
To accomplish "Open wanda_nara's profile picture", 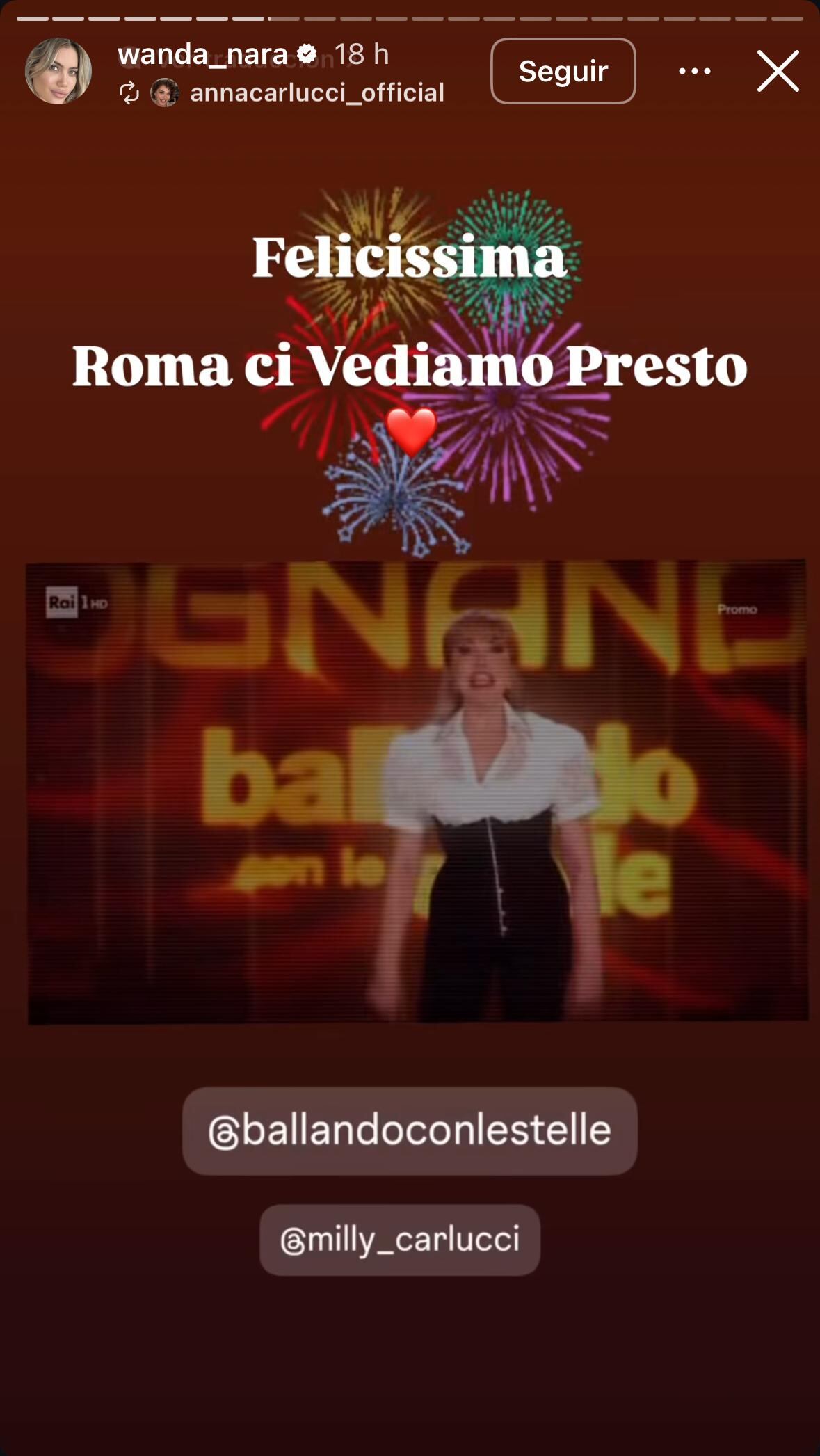I will coord(58,71).
